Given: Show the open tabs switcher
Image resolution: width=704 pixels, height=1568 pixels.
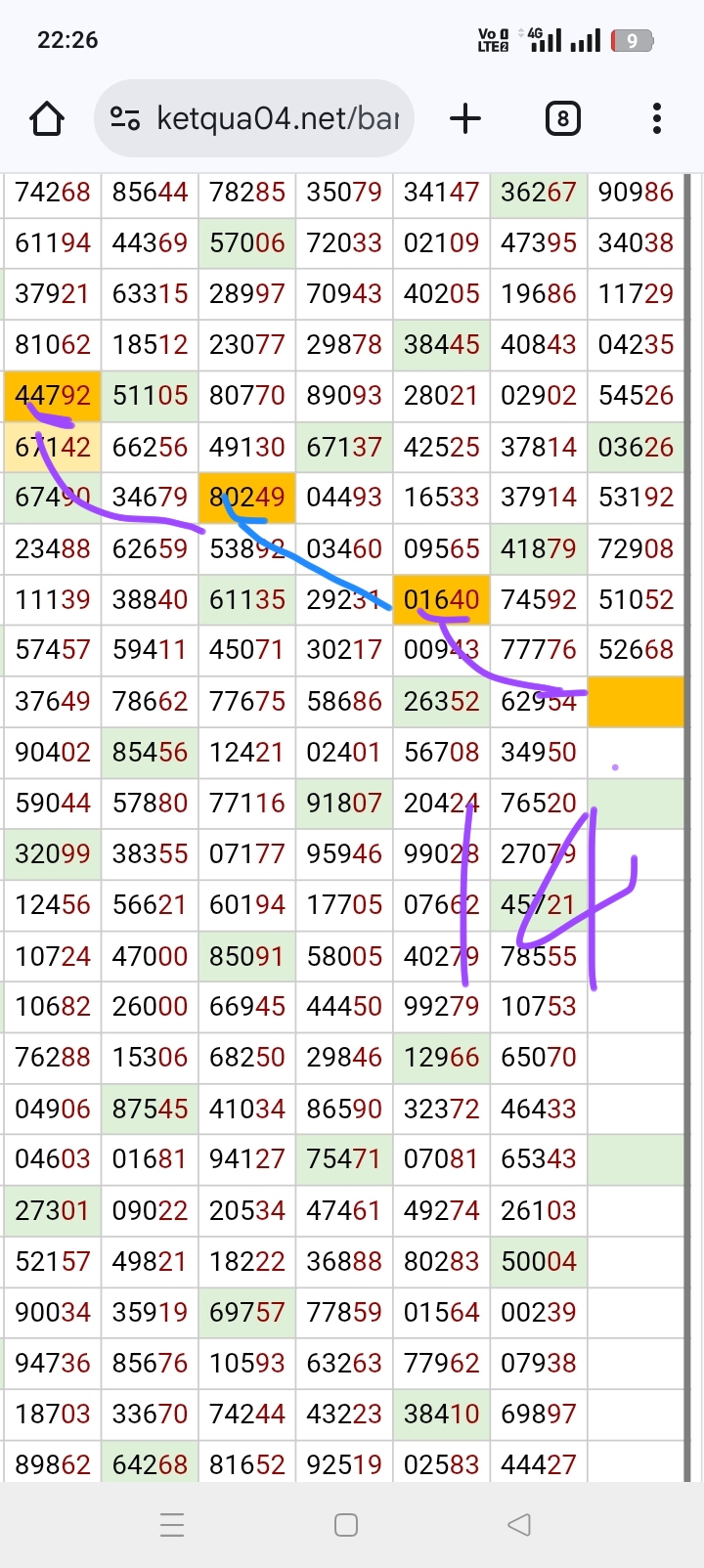Looking at the screenshot, I should coord(562,119).
